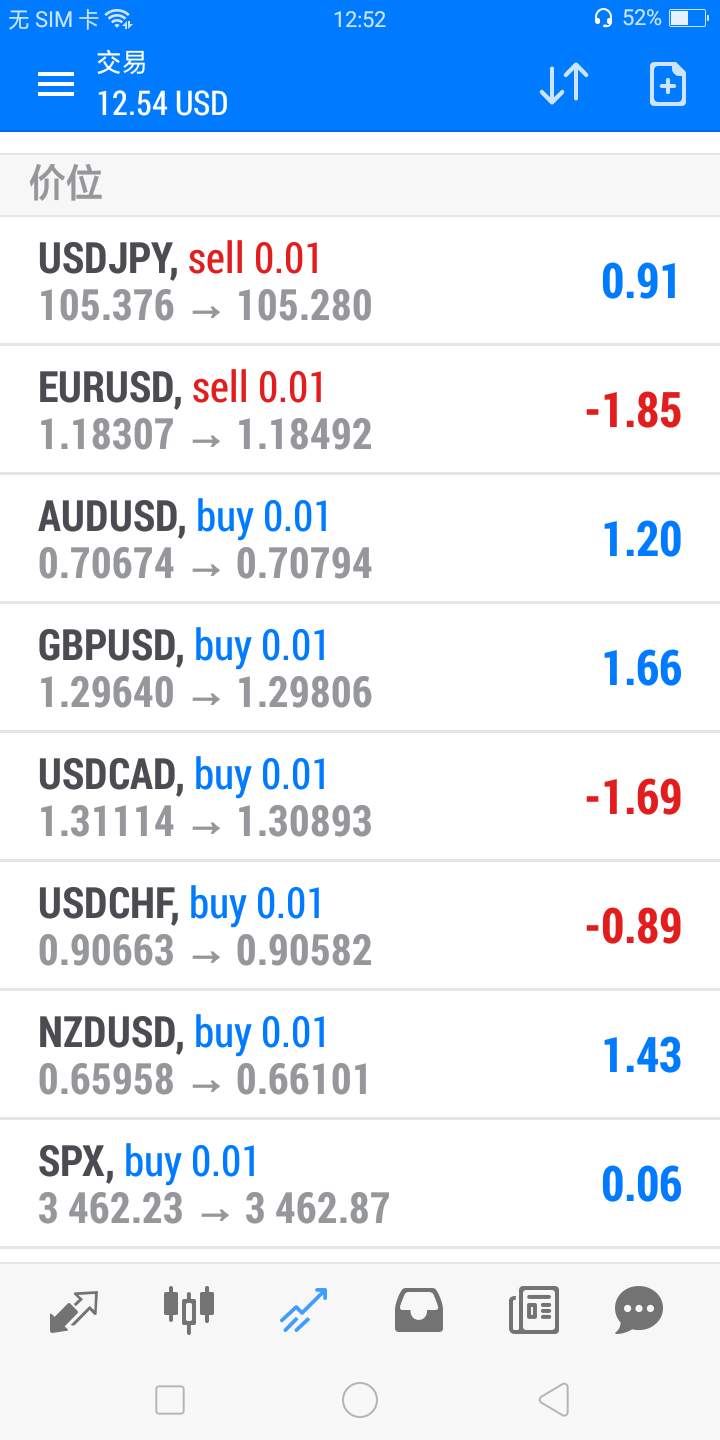Select the AUDUSD buy position

click(x=360, y=539)
